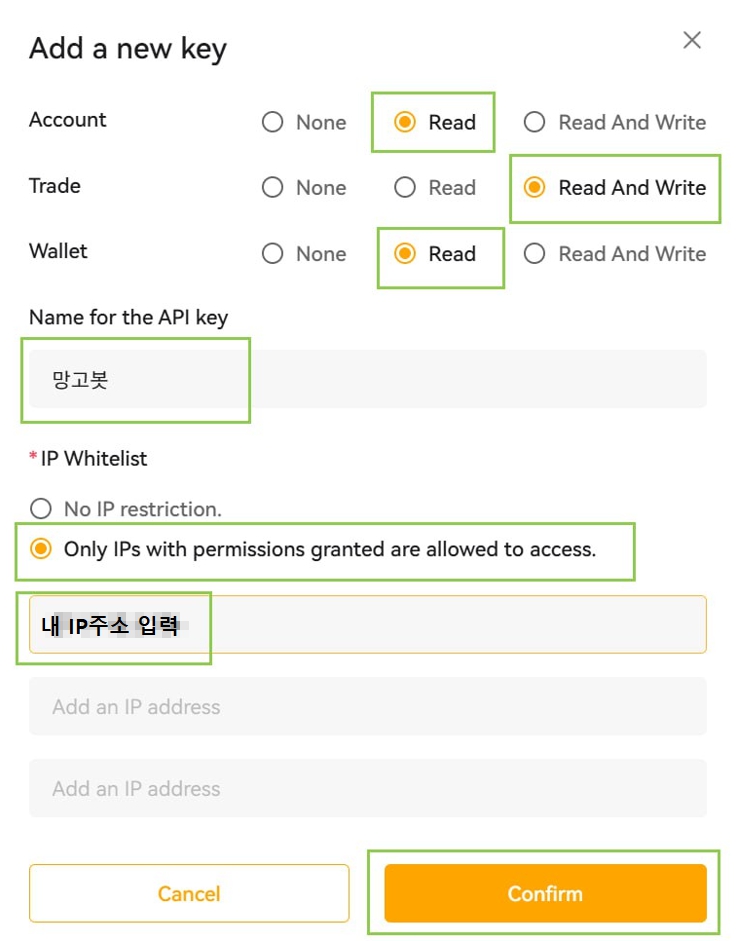Select None for Account permission
The width and height of the screenshot is (737, 941).
[x=273, y=122]
